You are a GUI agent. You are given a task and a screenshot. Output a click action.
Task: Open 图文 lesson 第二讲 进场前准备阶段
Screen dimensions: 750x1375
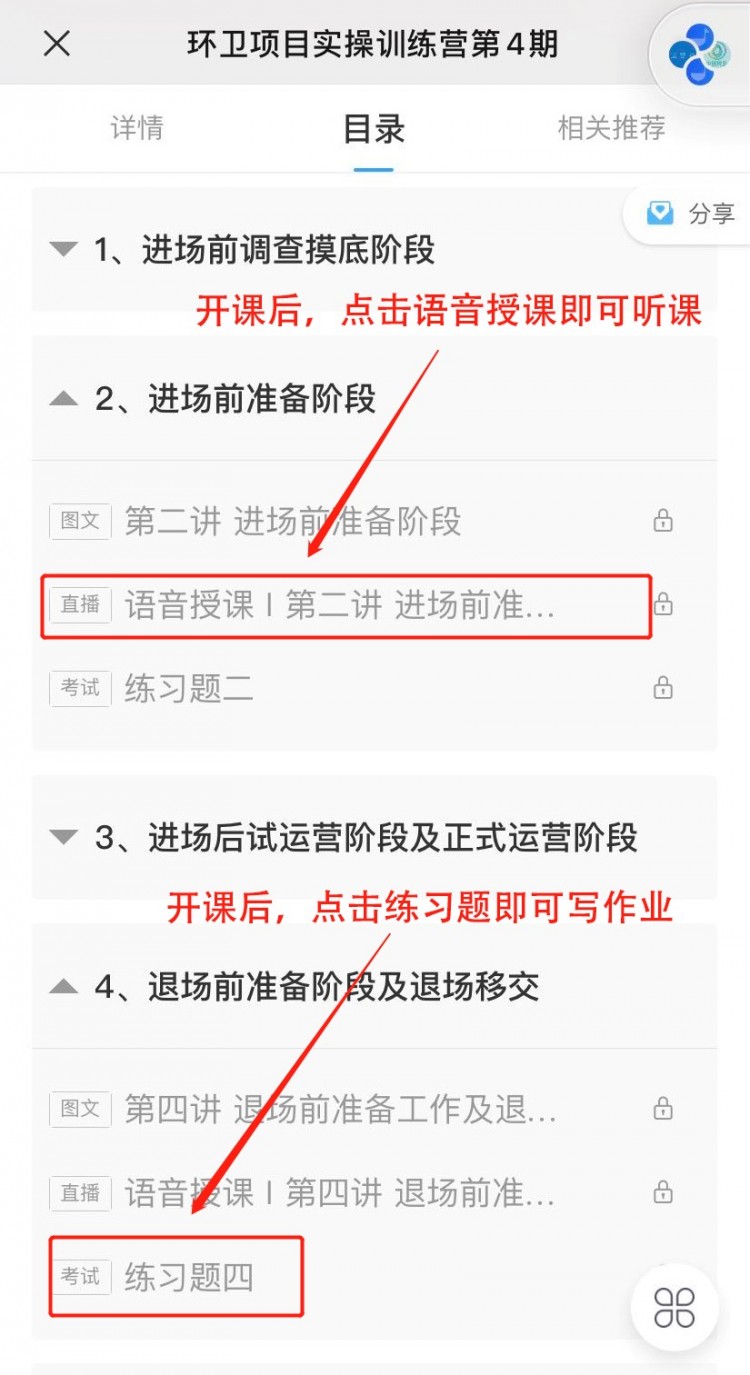[x=292, y=521]
